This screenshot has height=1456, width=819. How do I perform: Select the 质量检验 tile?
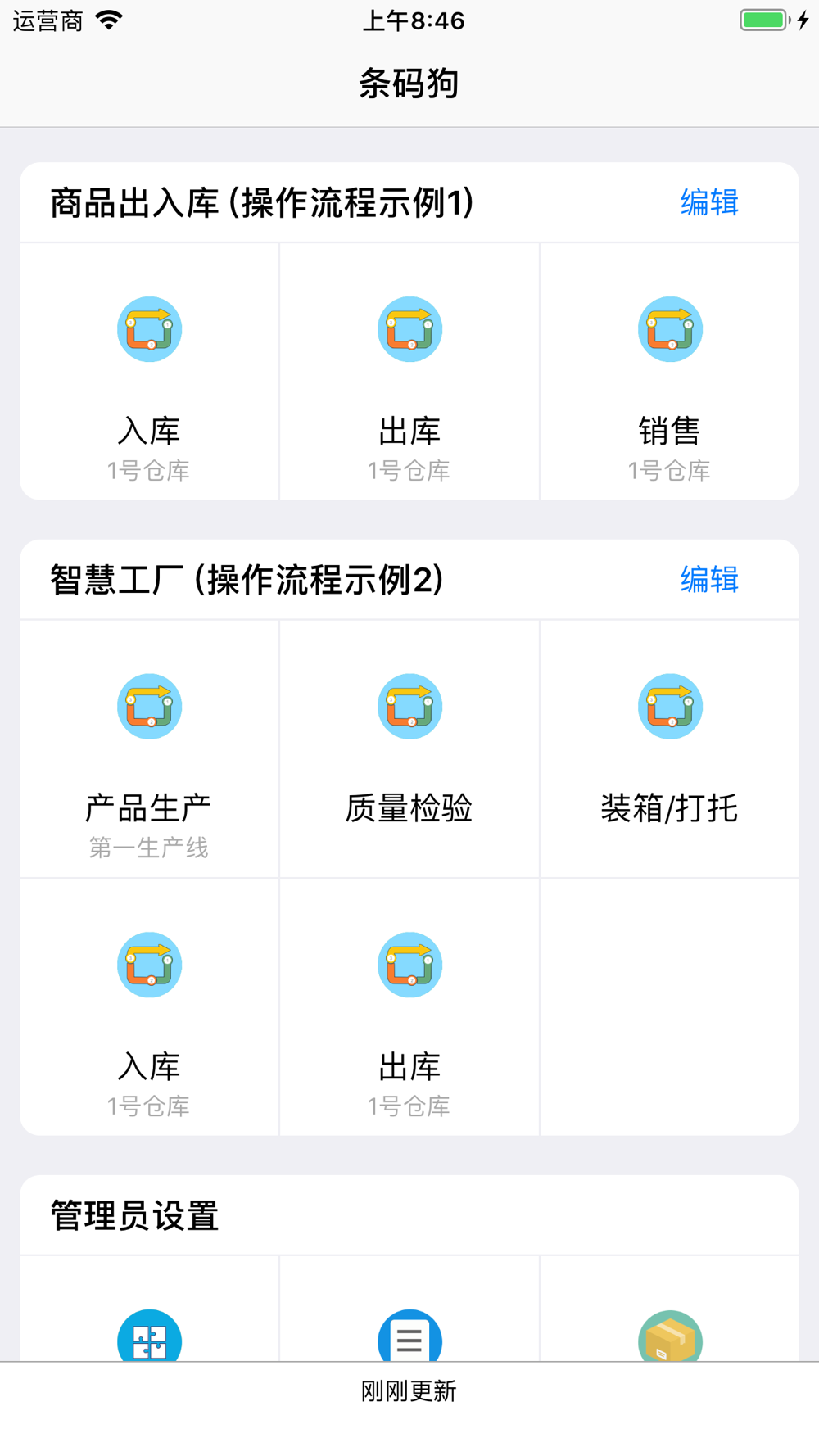409,749
